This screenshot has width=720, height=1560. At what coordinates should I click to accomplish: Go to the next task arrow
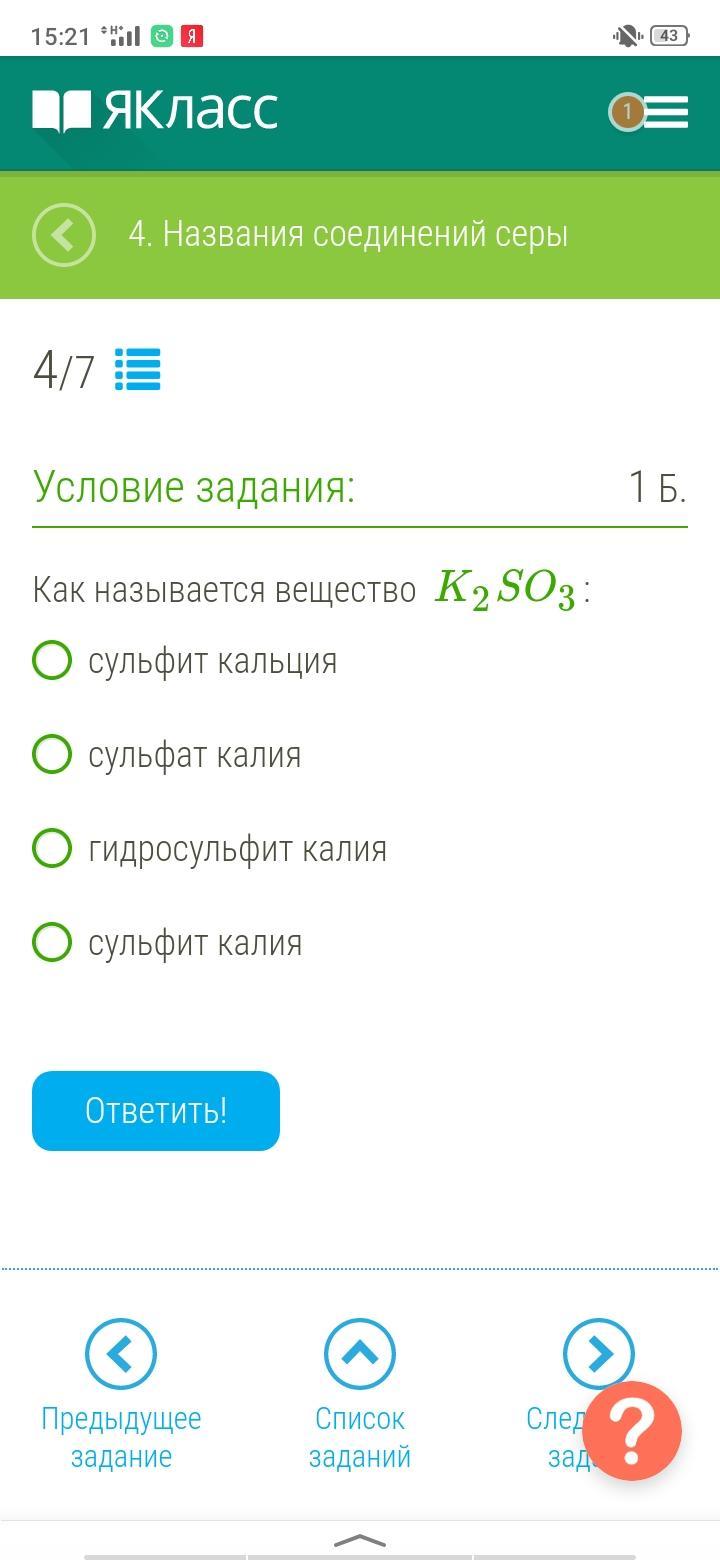coord(598,1353)
